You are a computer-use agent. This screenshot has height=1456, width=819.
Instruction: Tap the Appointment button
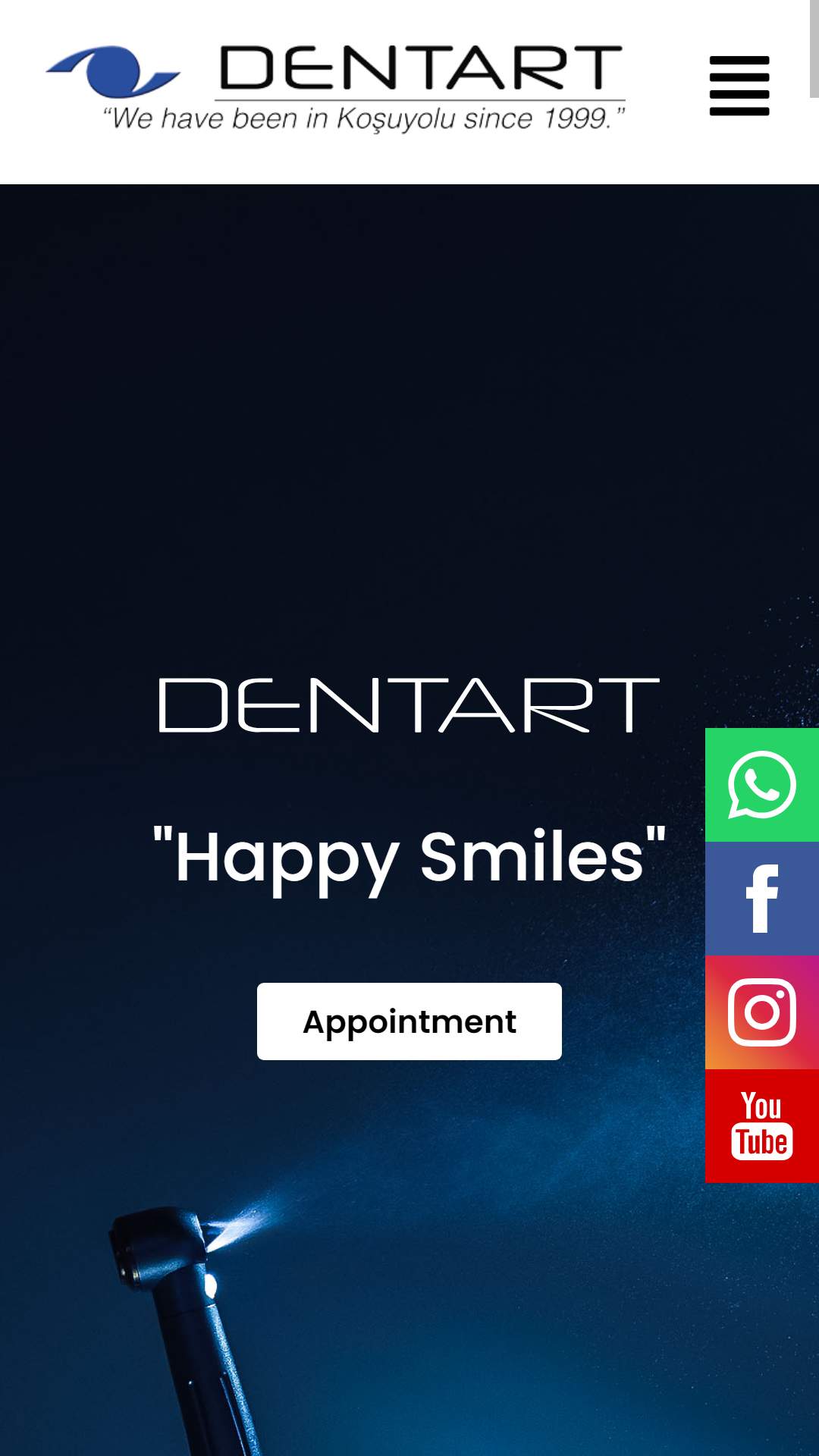pyautogui.click(x=409, y=1021)
